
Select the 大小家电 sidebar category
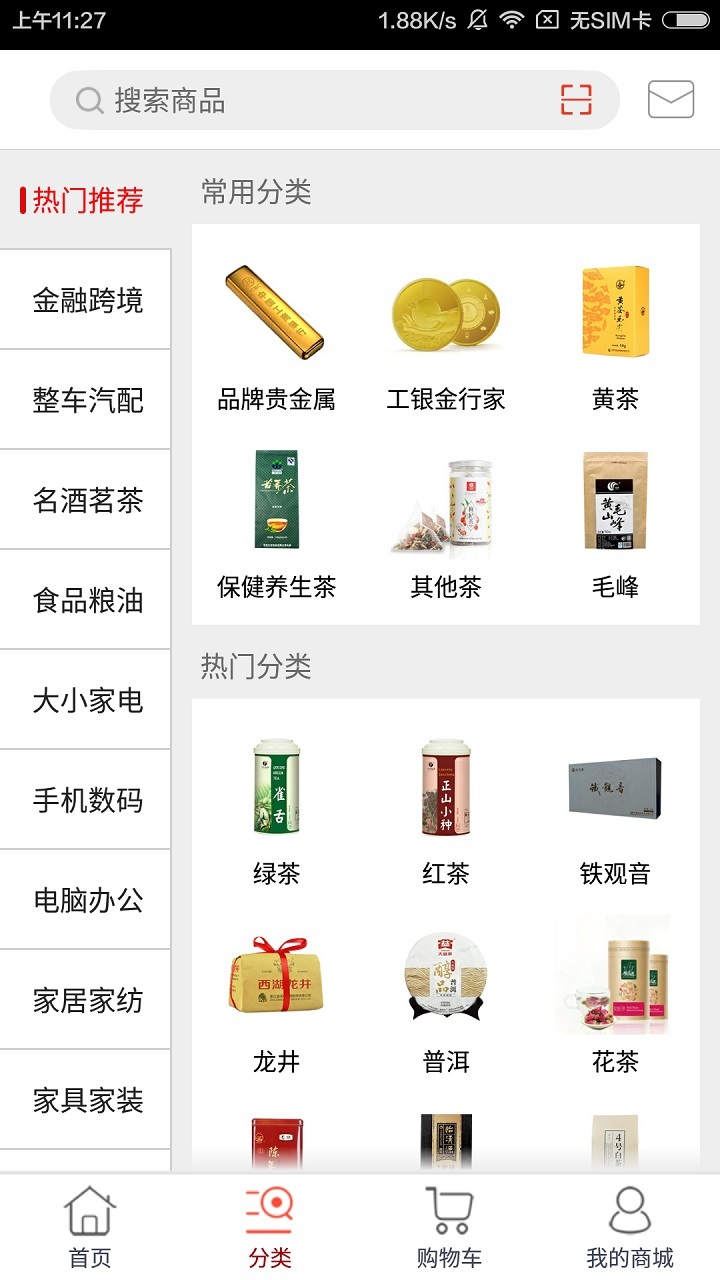coord(85,701)
